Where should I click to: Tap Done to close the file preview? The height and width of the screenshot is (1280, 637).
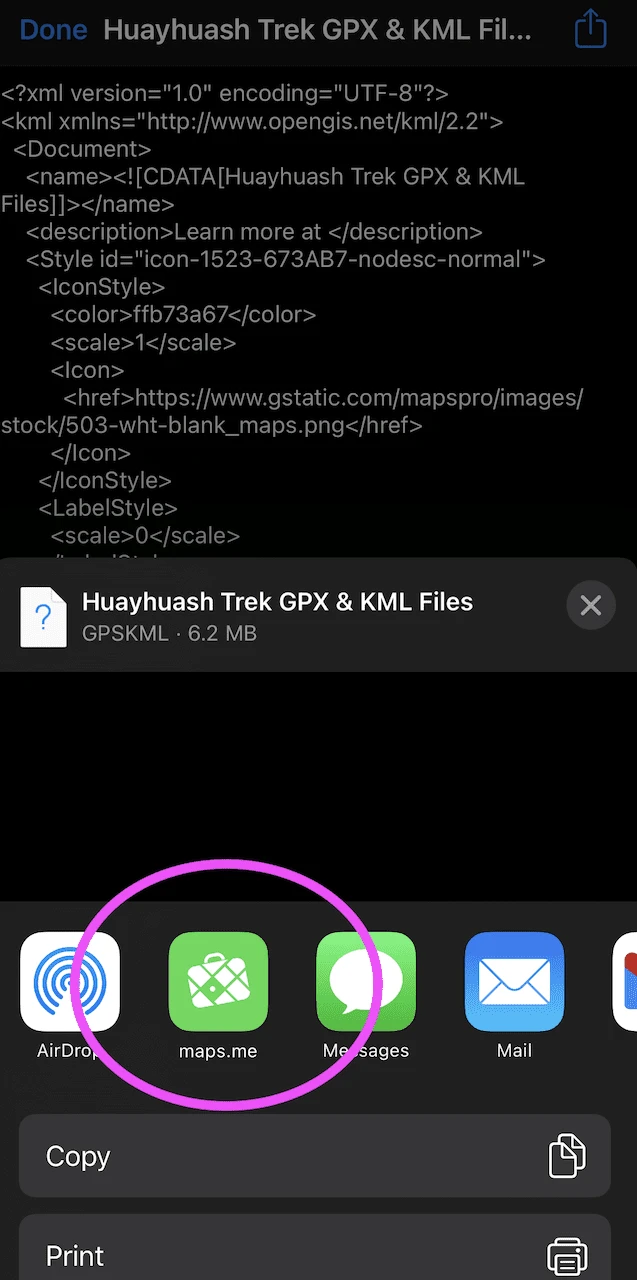click(x=53, y=30)
